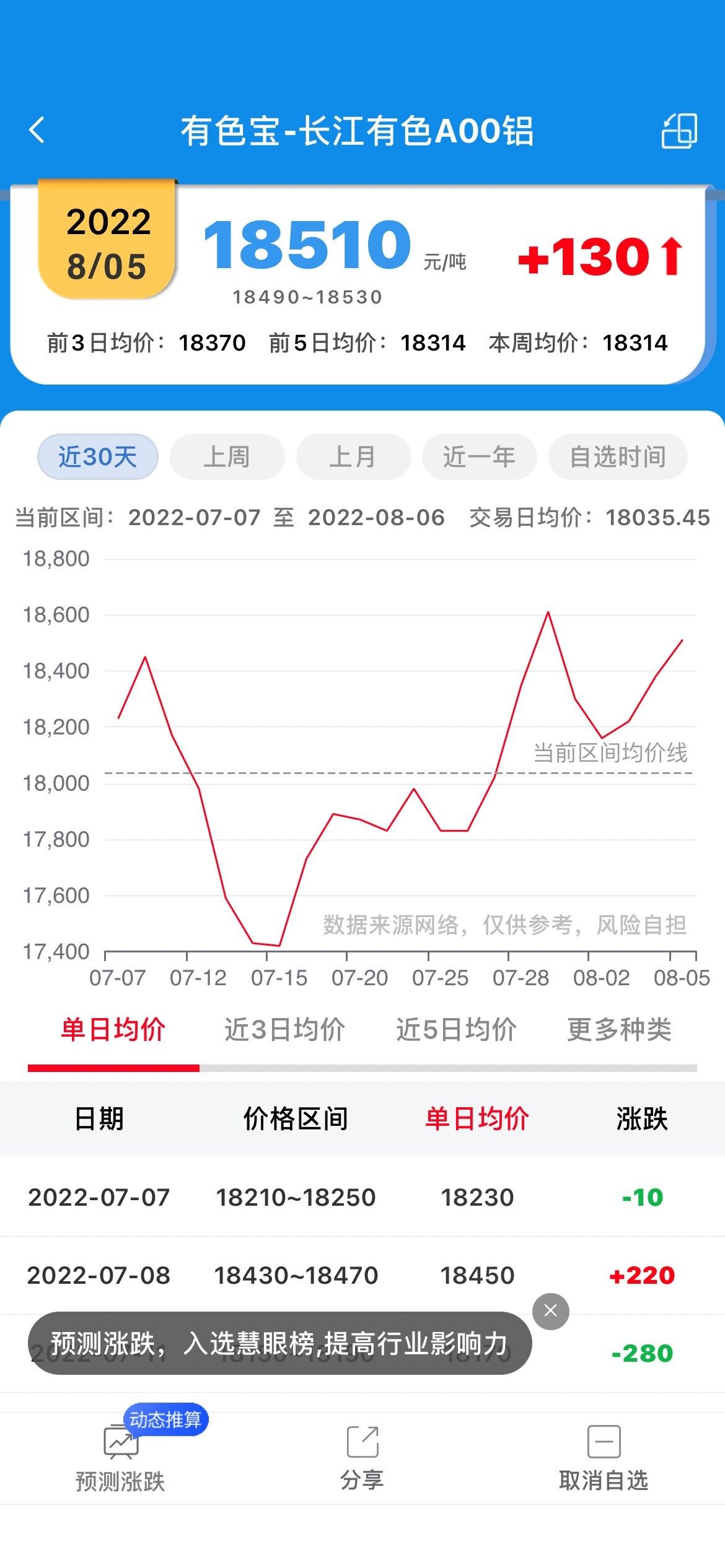Open the 更多种类 tab
Image resolution: width=725 pixels, height=1568 pixels.
pyautogui.click(x=619, y=1030)
